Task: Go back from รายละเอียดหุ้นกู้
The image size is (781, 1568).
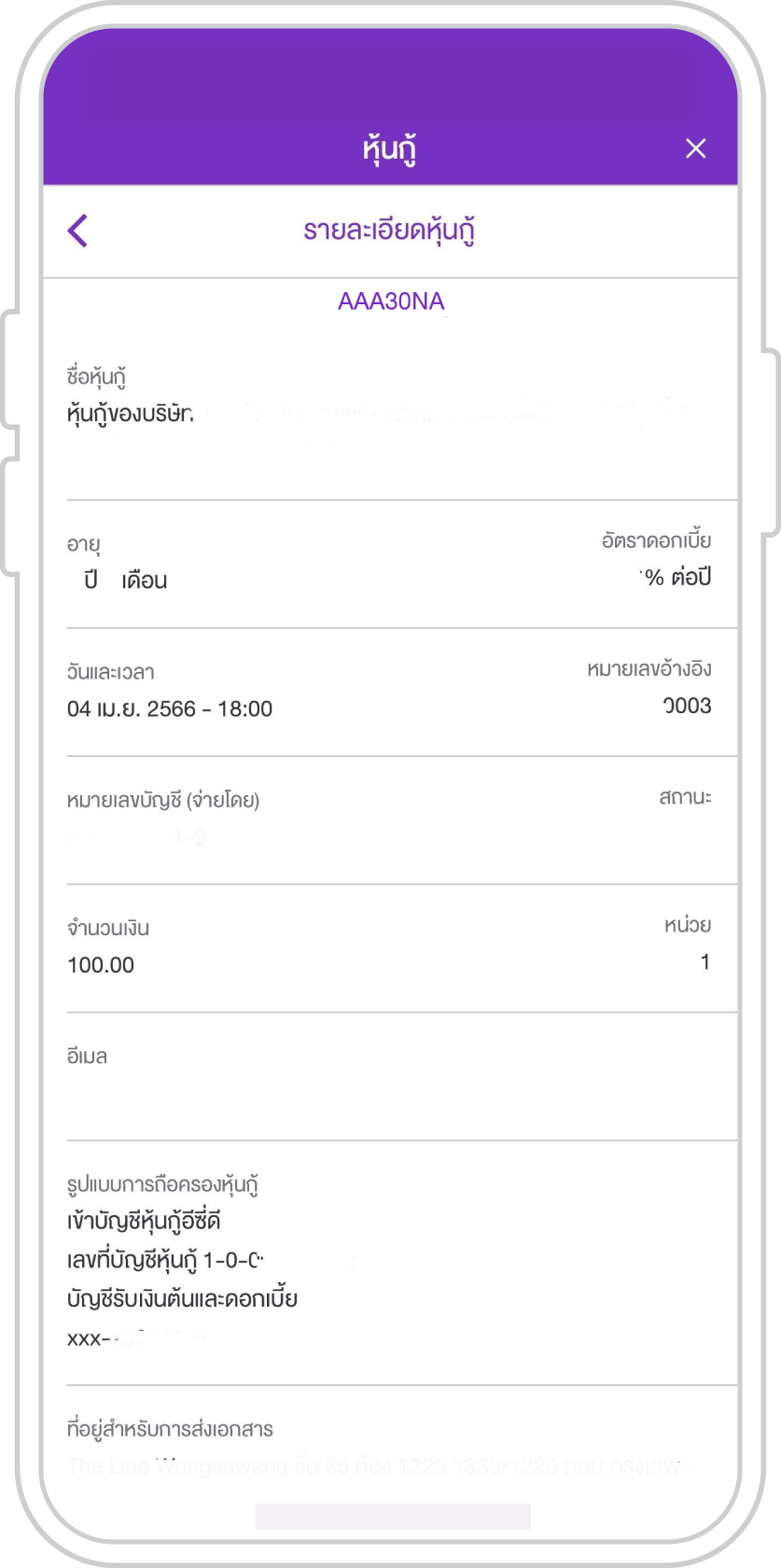Action: (x=78, y=231)
